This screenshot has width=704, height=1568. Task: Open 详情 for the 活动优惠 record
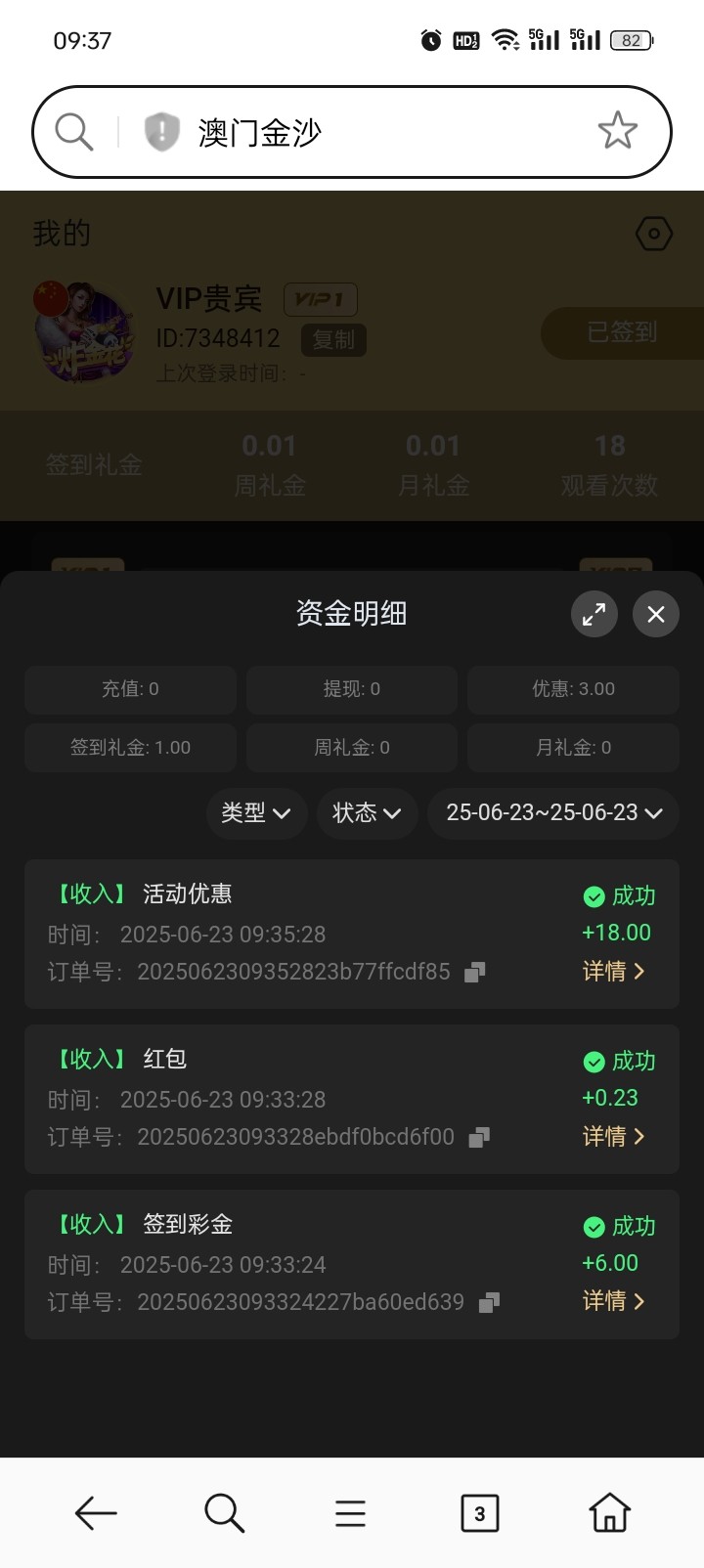click(x=614, y=971)
